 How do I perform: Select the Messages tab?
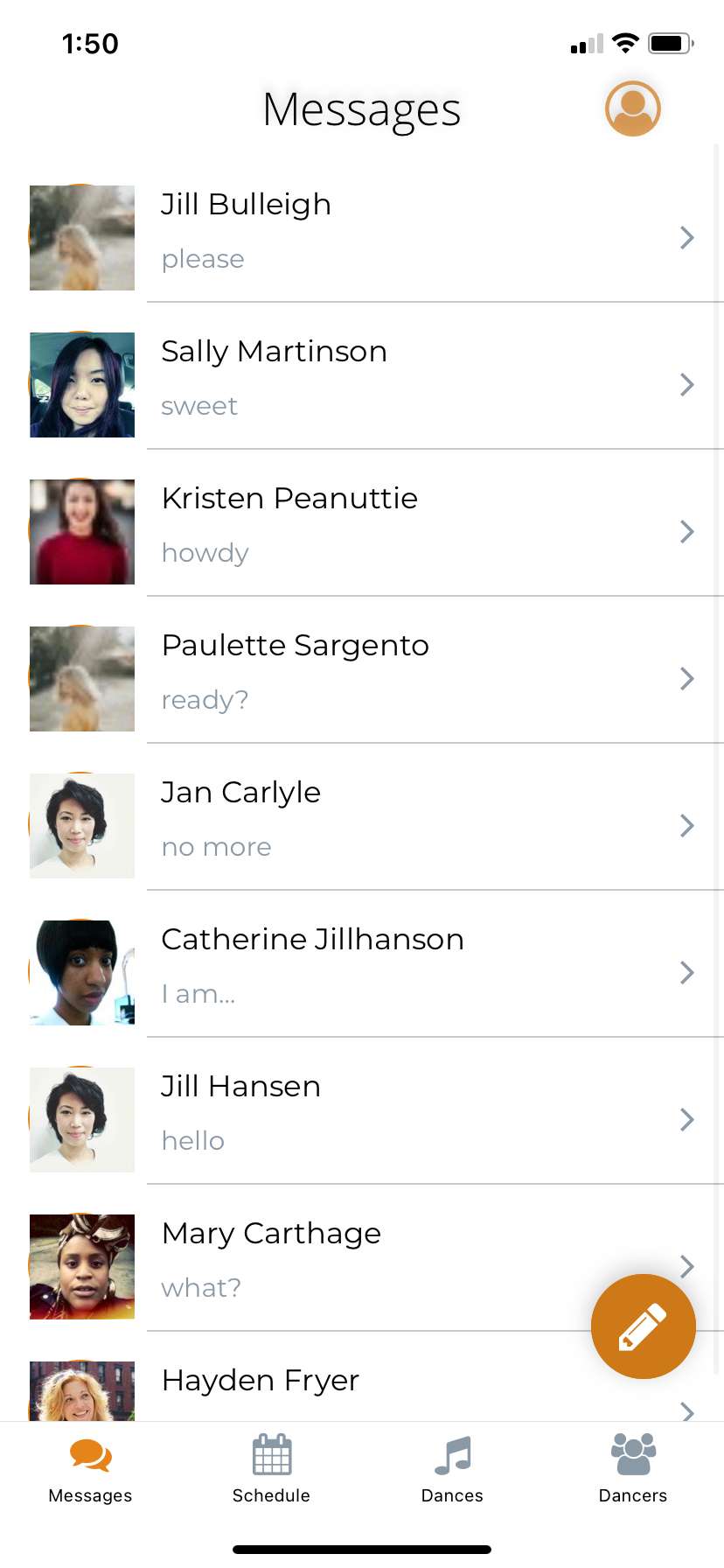point(90,1469)
